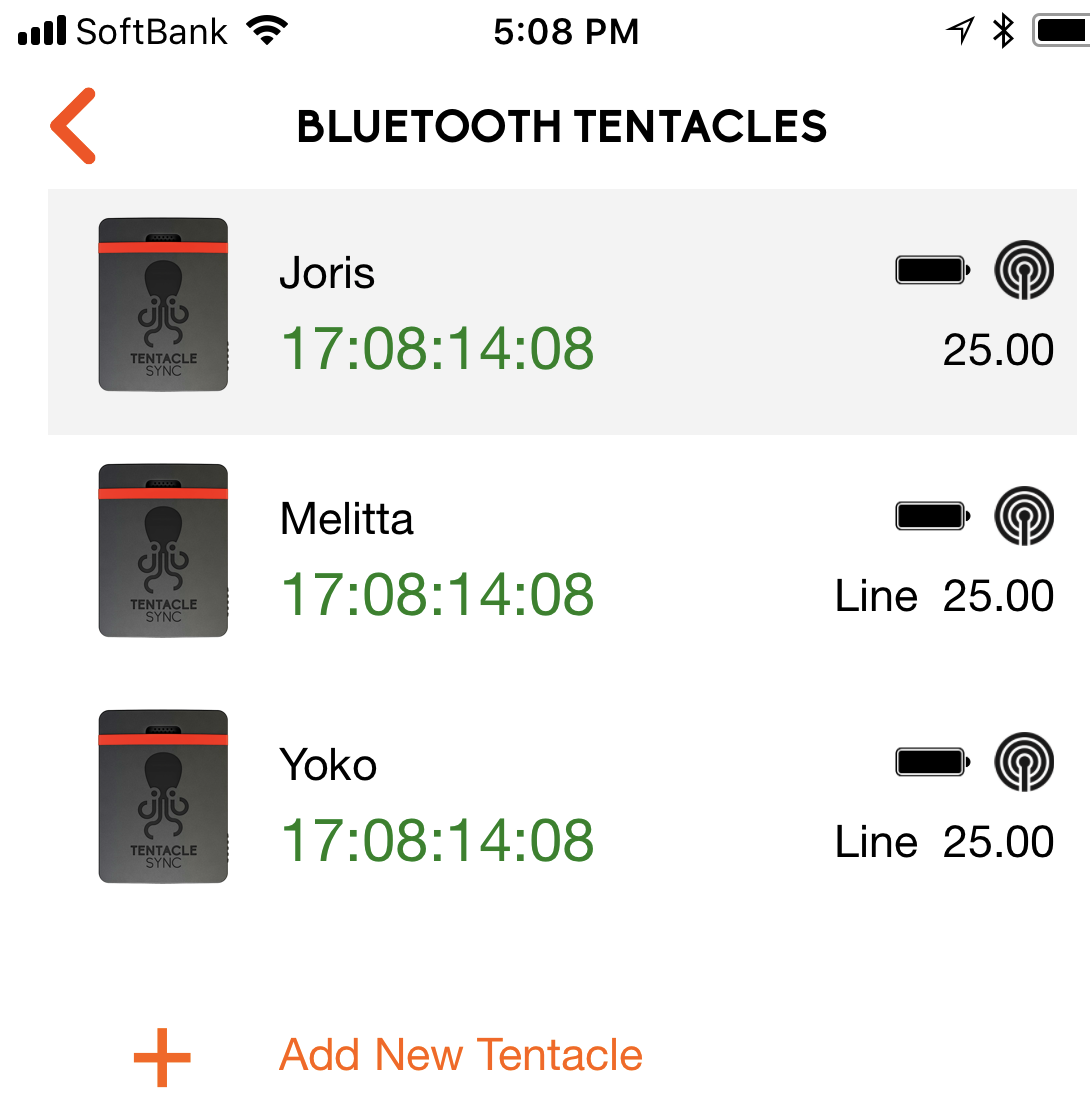Open frame rate options showing 25.00 for Joris
This screenshot has width=1090, height=1110.
pos(999,350)
